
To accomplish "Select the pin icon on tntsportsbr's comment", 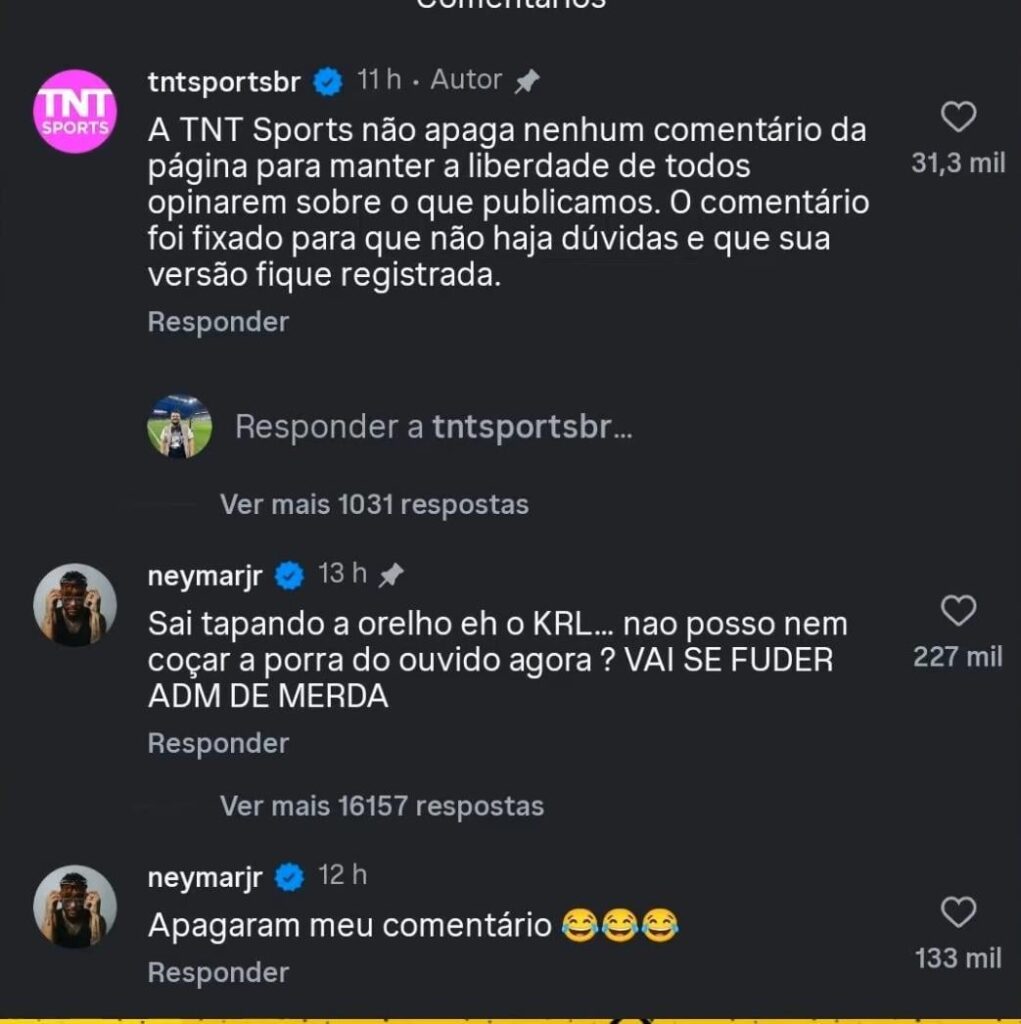I will [x=528, y=79].
